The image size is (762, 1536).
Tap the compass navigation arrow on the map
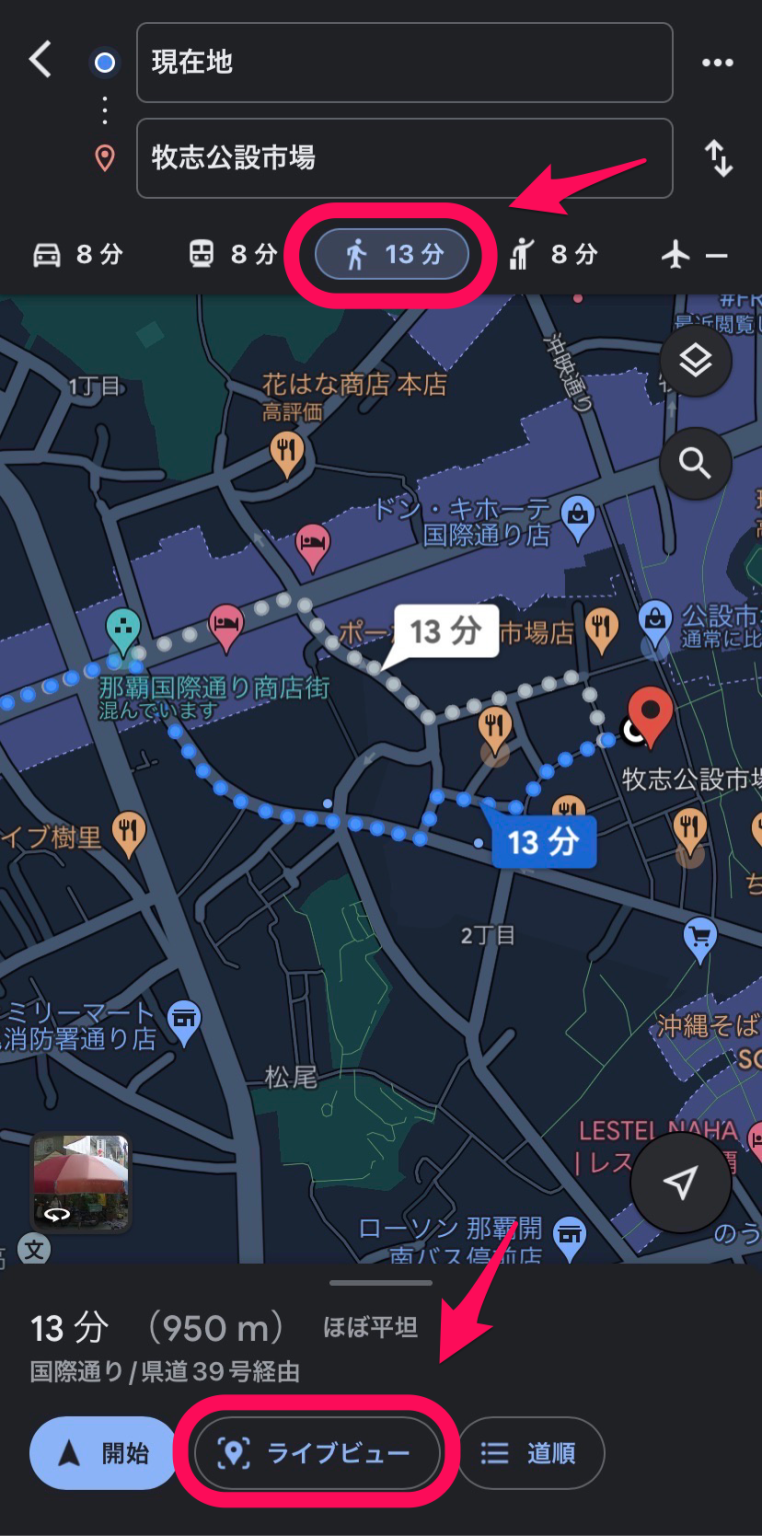[x=681, y=1180]
